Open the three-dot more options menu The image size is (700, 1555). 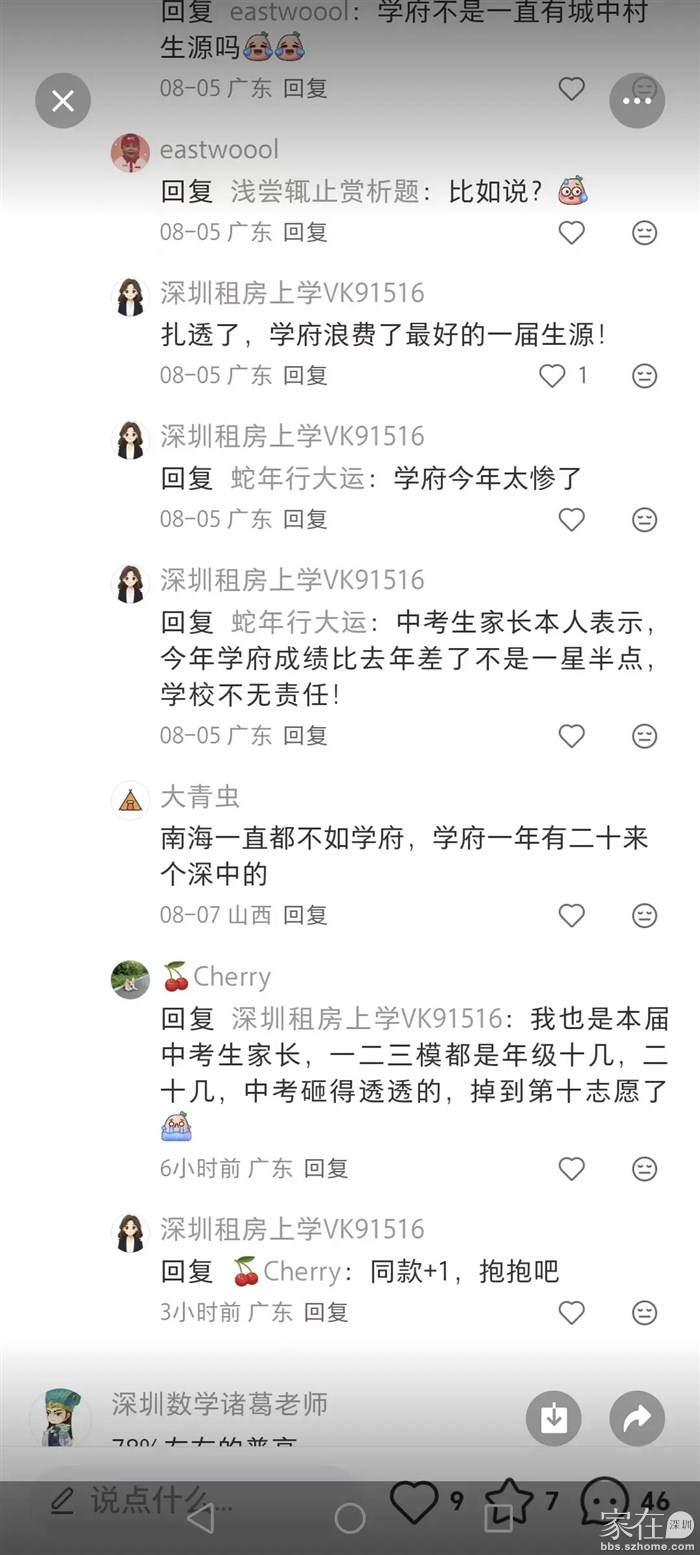637,100
